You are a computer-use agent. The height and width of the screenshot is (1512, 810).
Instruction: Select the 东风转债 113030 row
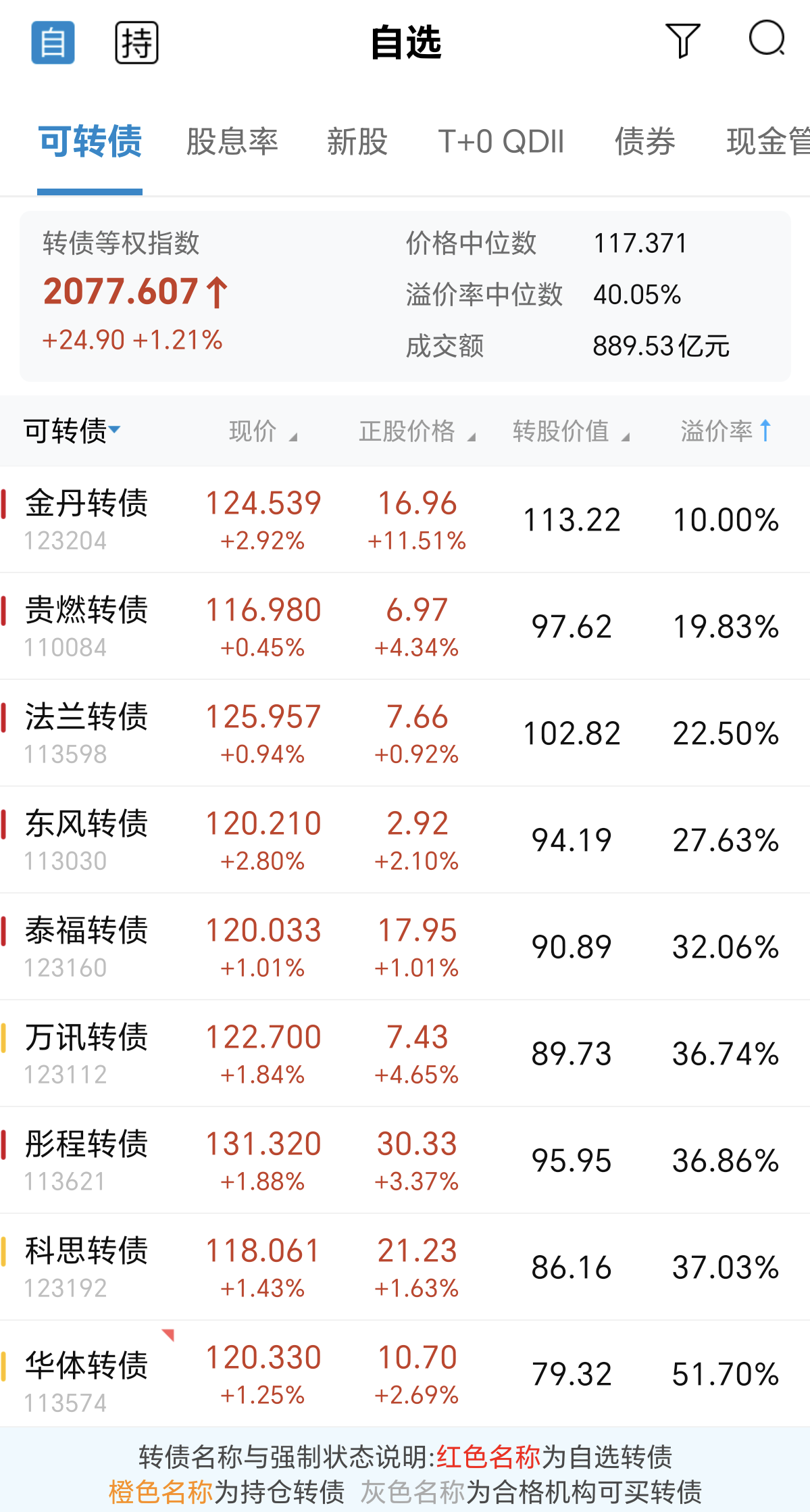pos(86,839)
